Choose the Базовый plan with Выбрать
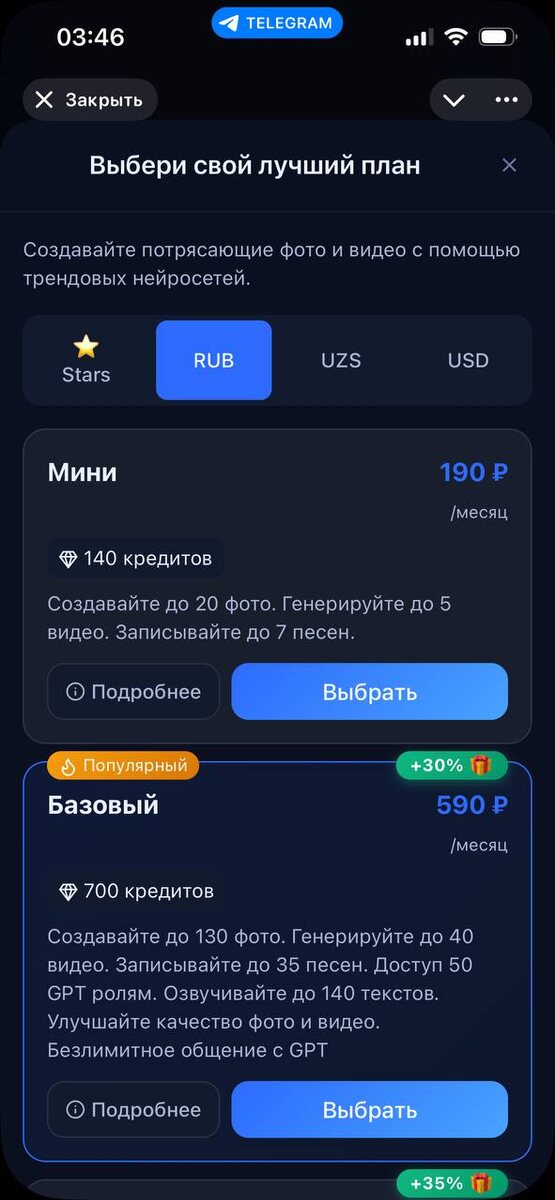Image resolution: width=555 pixels, height=1200 pixels. (370, 1110)
